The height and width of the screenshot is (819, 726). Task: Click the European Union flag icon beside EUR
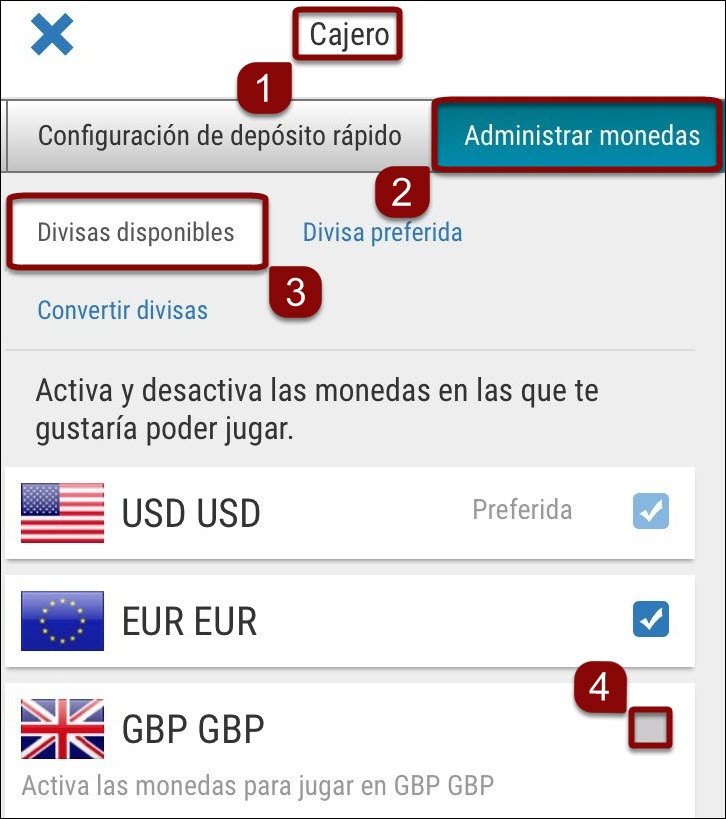tap(62, 621)
